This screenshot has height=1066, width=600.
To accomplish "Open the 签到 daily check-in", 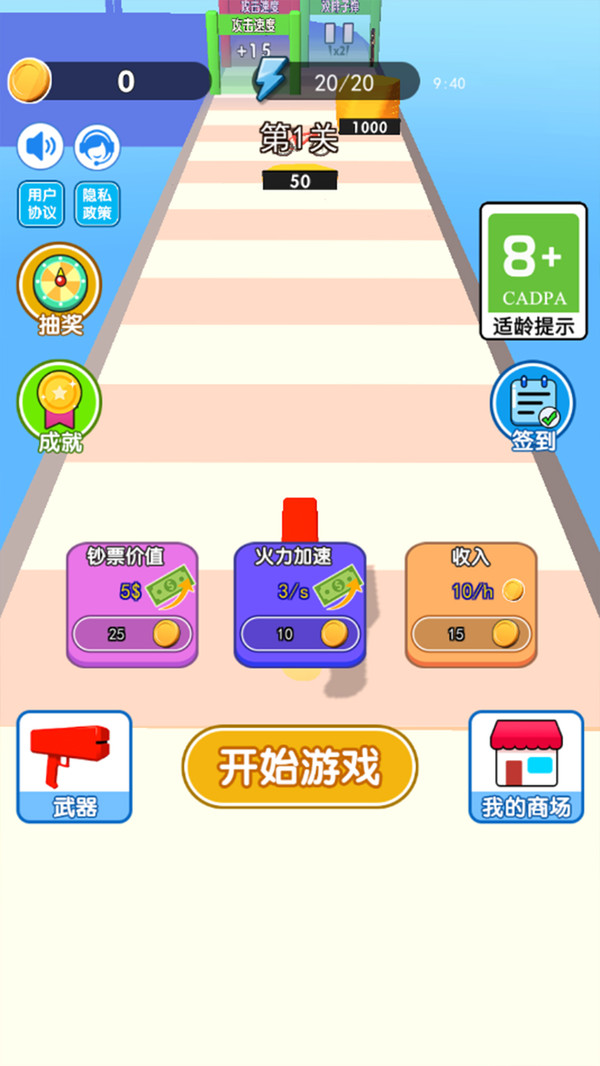I will click(533, 407).
